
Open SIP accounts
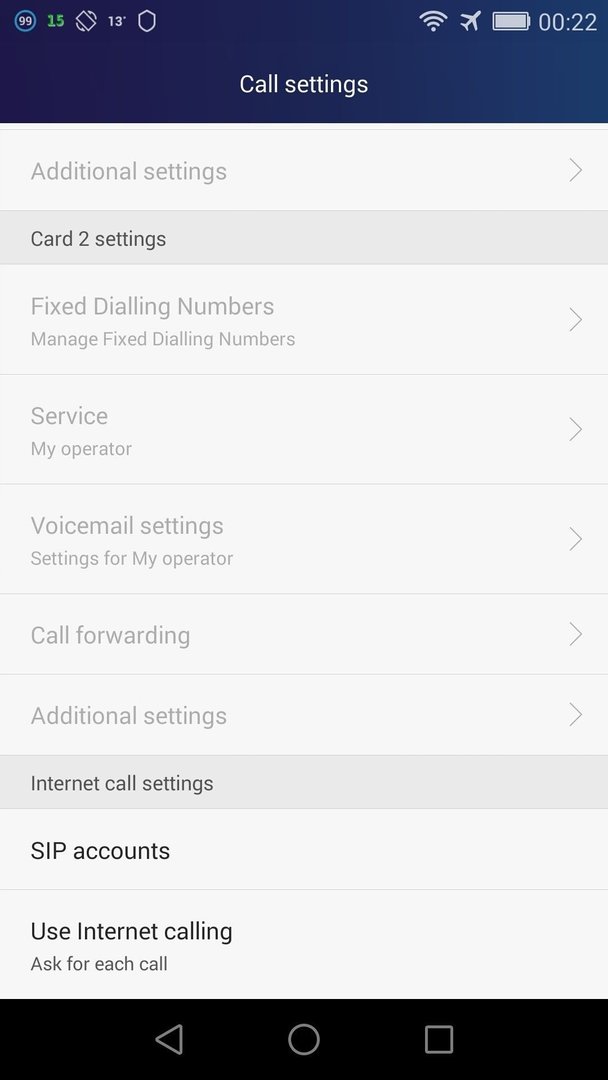pyautogui.click(x=304, y=849)
